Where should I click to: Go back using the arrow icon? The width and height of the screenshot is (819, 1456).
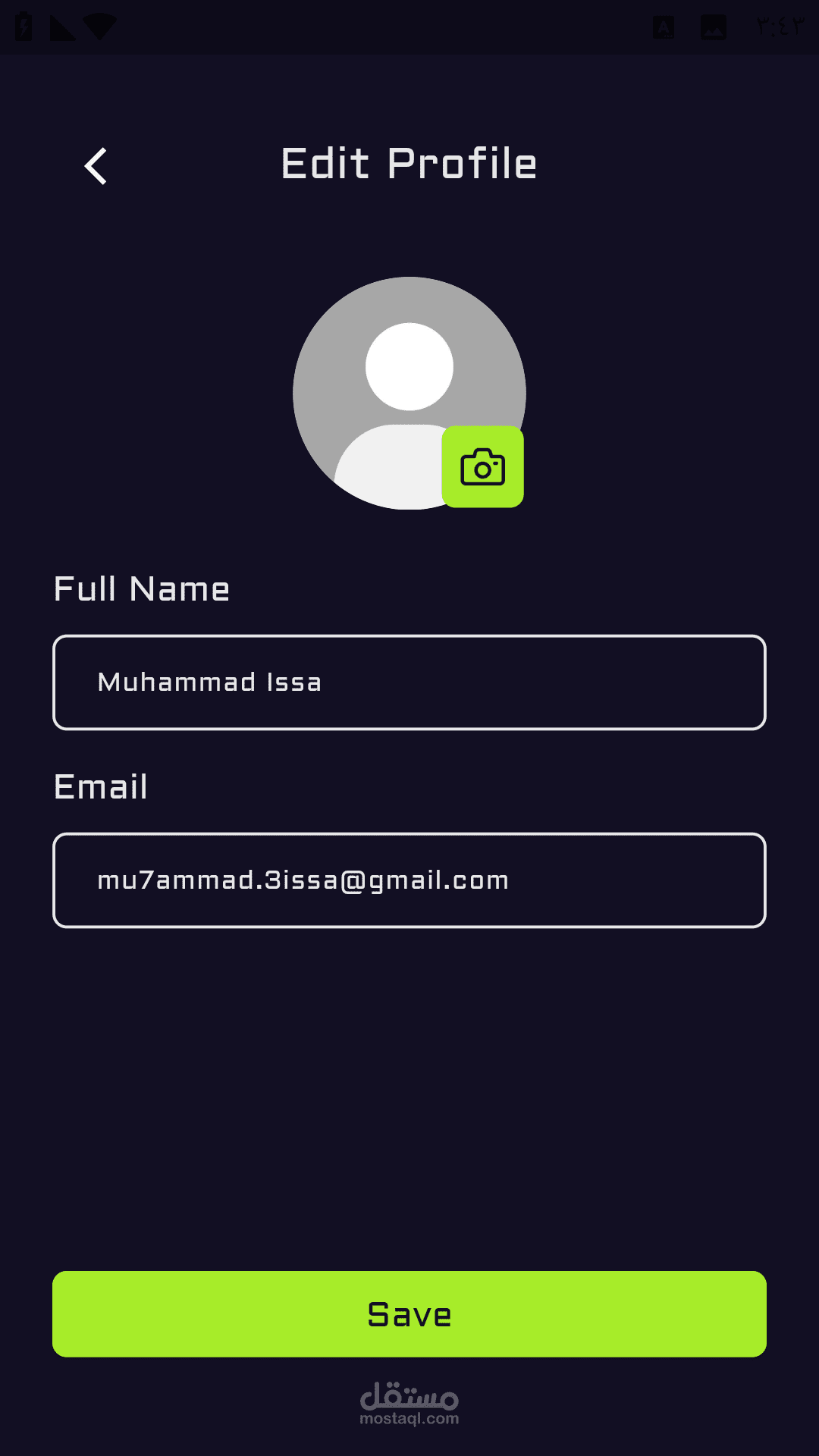click(96, 166)
